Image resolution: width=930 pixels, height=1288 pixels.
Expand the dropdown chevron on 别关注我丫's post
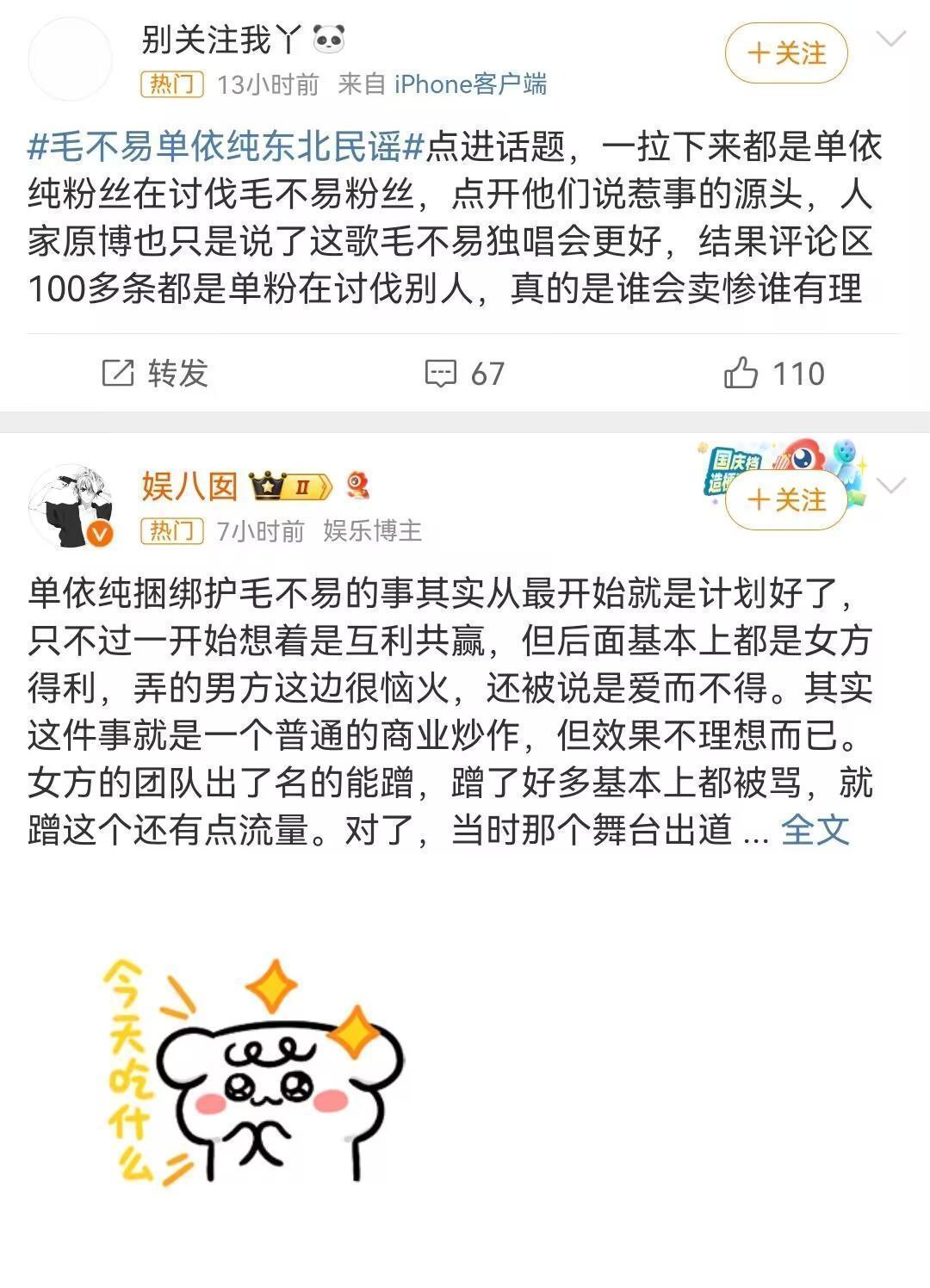pos(890,40)
